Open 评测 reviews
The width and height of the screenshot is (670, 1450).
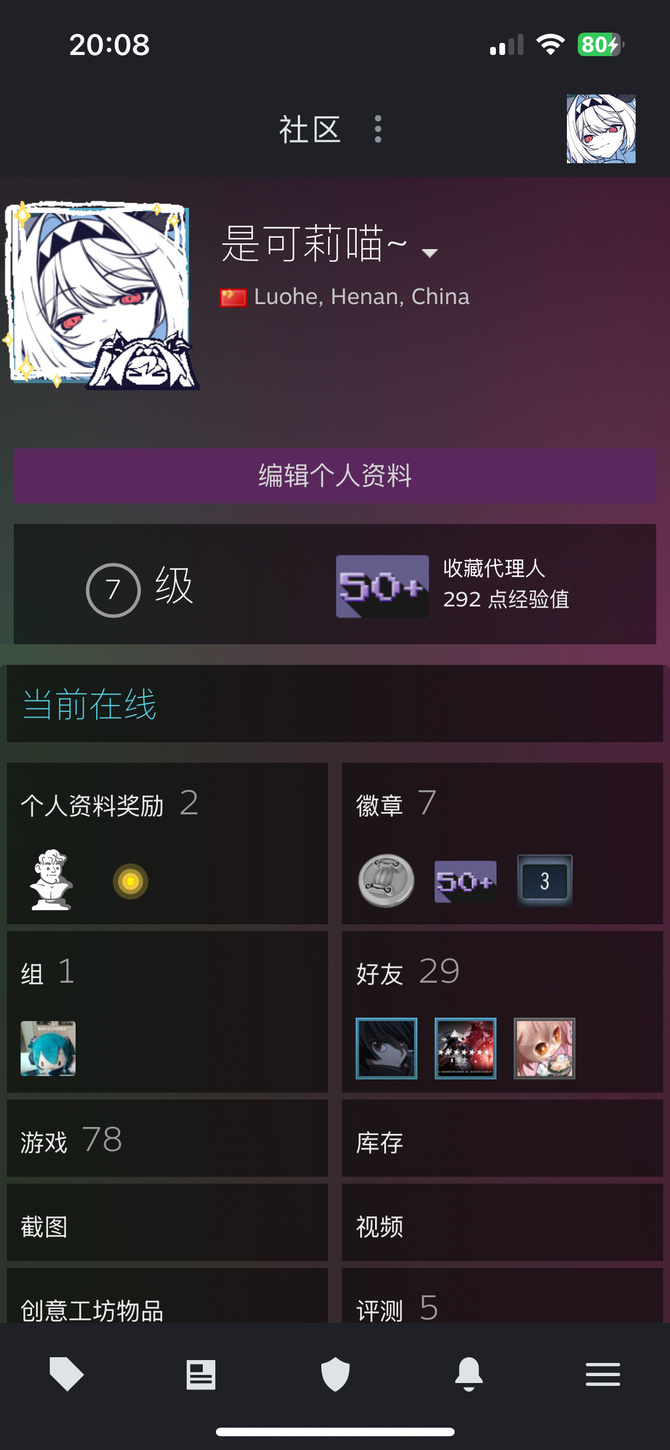coord(380,1309)
